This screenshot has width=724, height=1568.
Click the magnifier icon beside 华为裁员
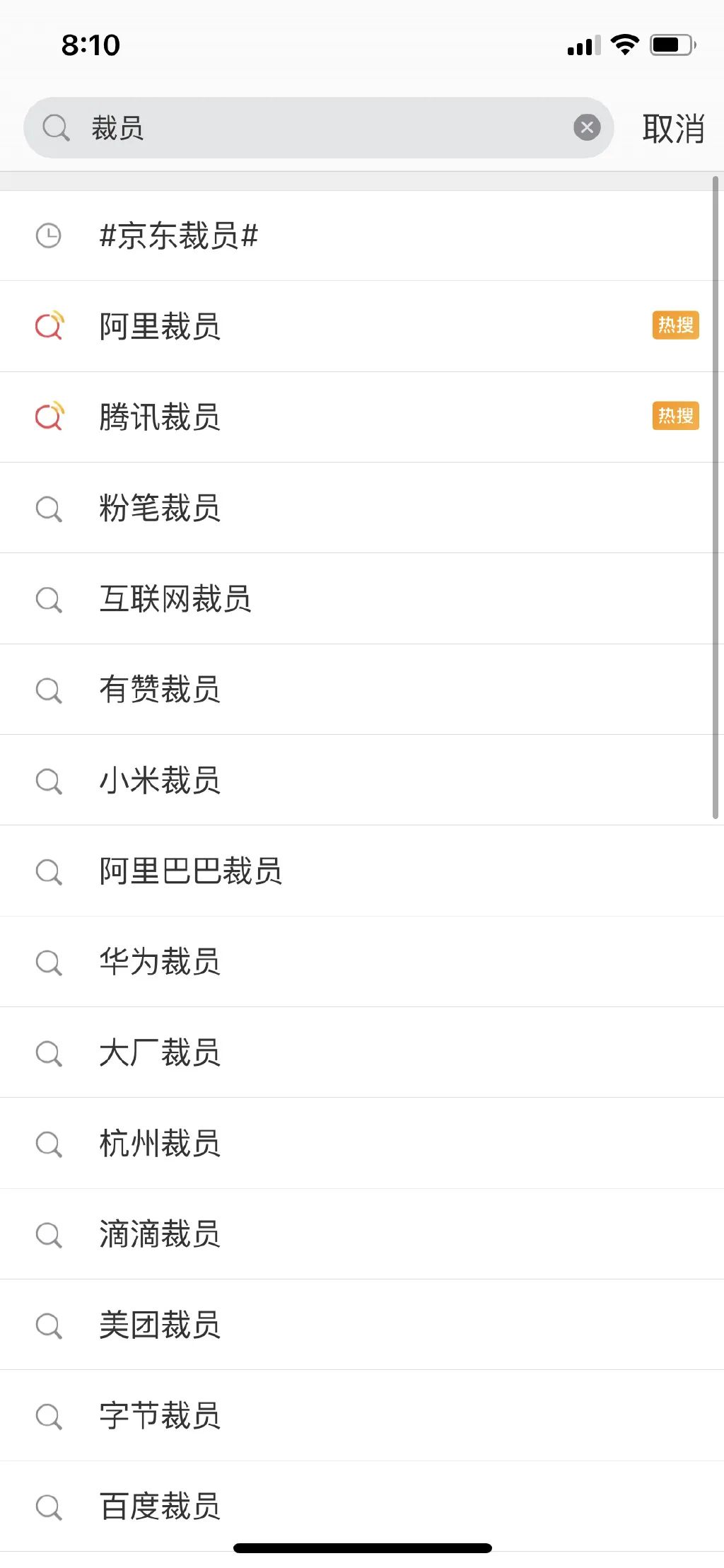point(49,962)
